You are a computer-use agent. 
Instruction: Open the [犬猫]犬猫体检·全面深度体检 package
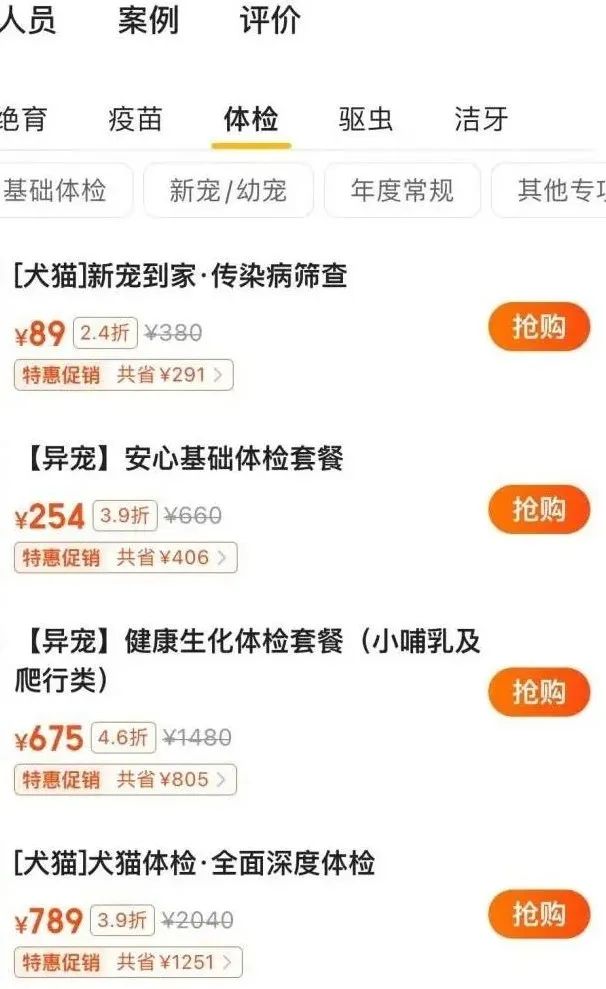(194, 863)
